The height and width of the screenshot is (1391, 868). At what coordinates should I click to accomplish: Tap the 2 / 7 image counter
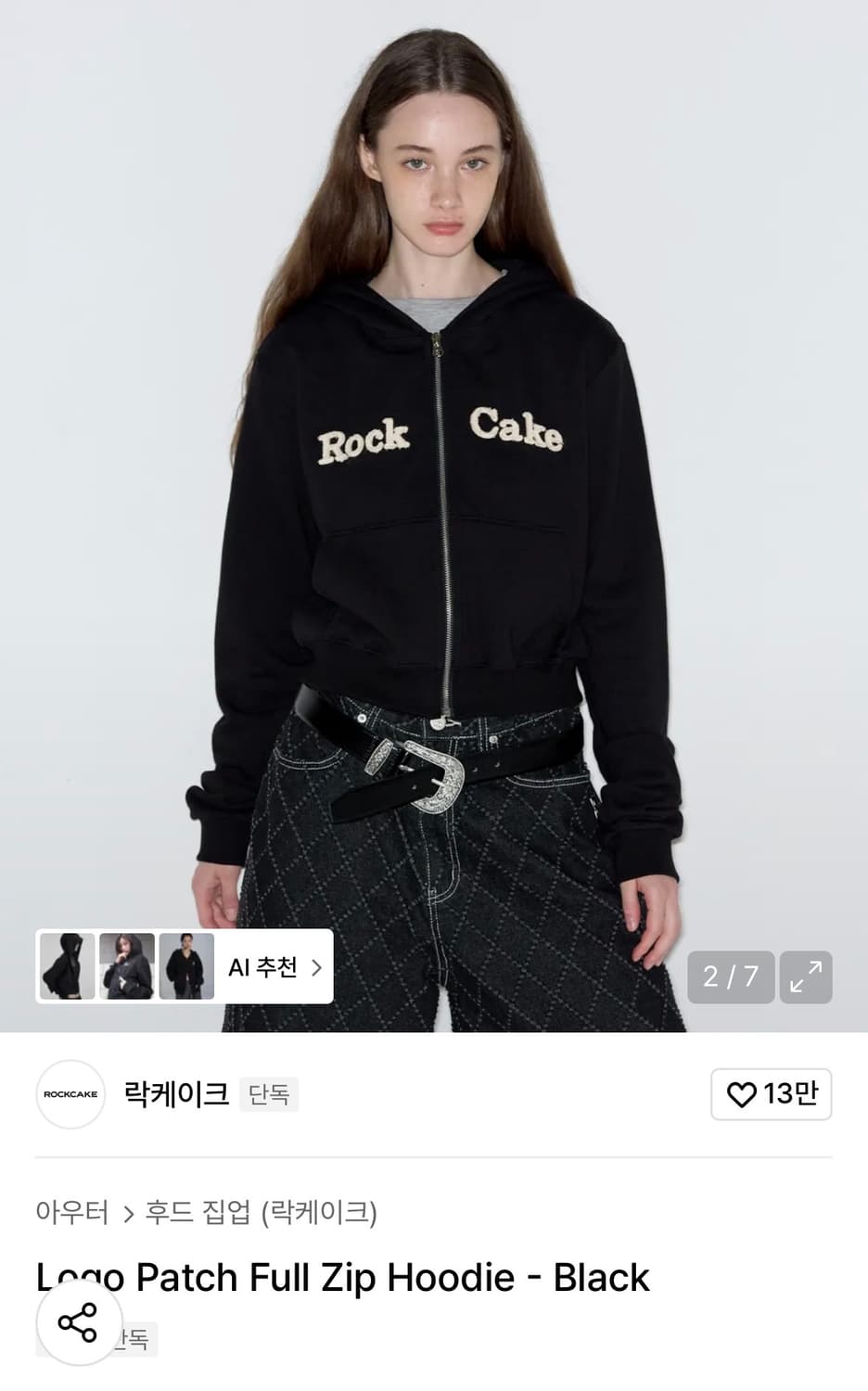coord(731,976)
